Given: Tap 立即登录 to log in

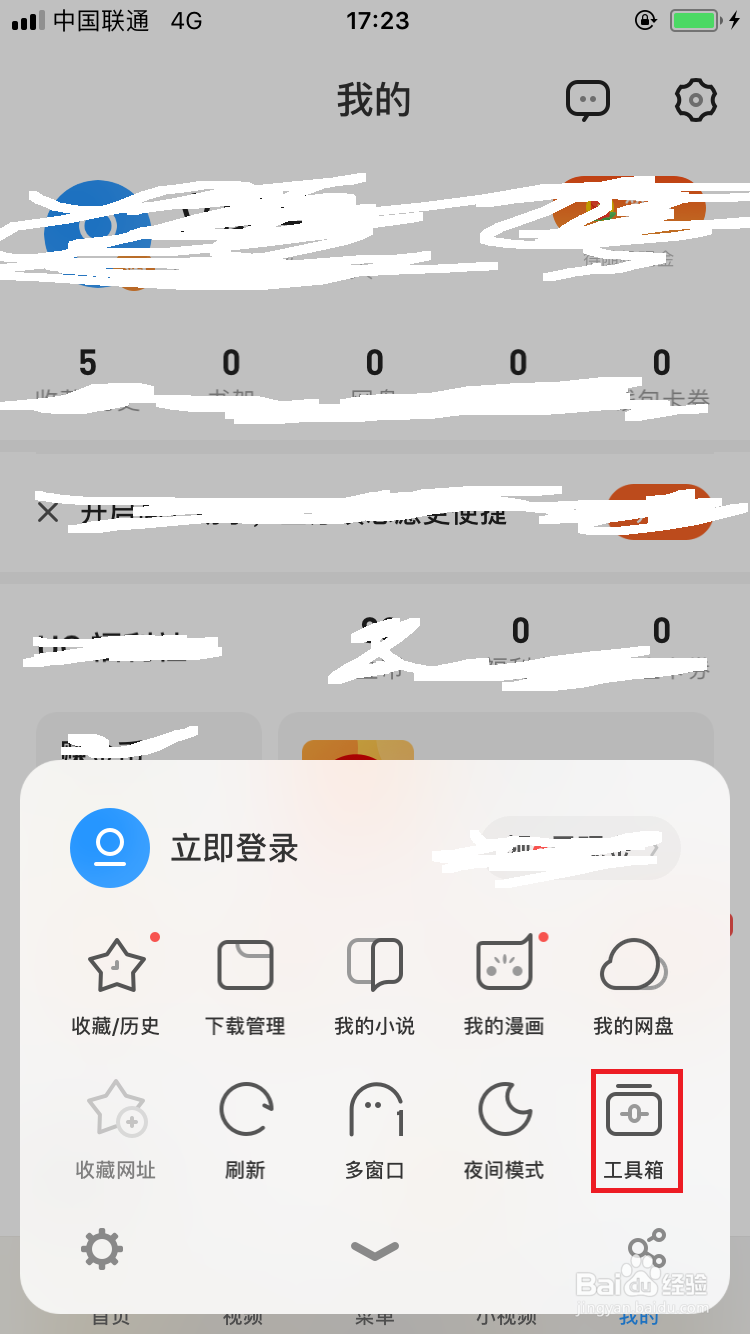Looking at the screenshot, I should click(x=235, y=847).
